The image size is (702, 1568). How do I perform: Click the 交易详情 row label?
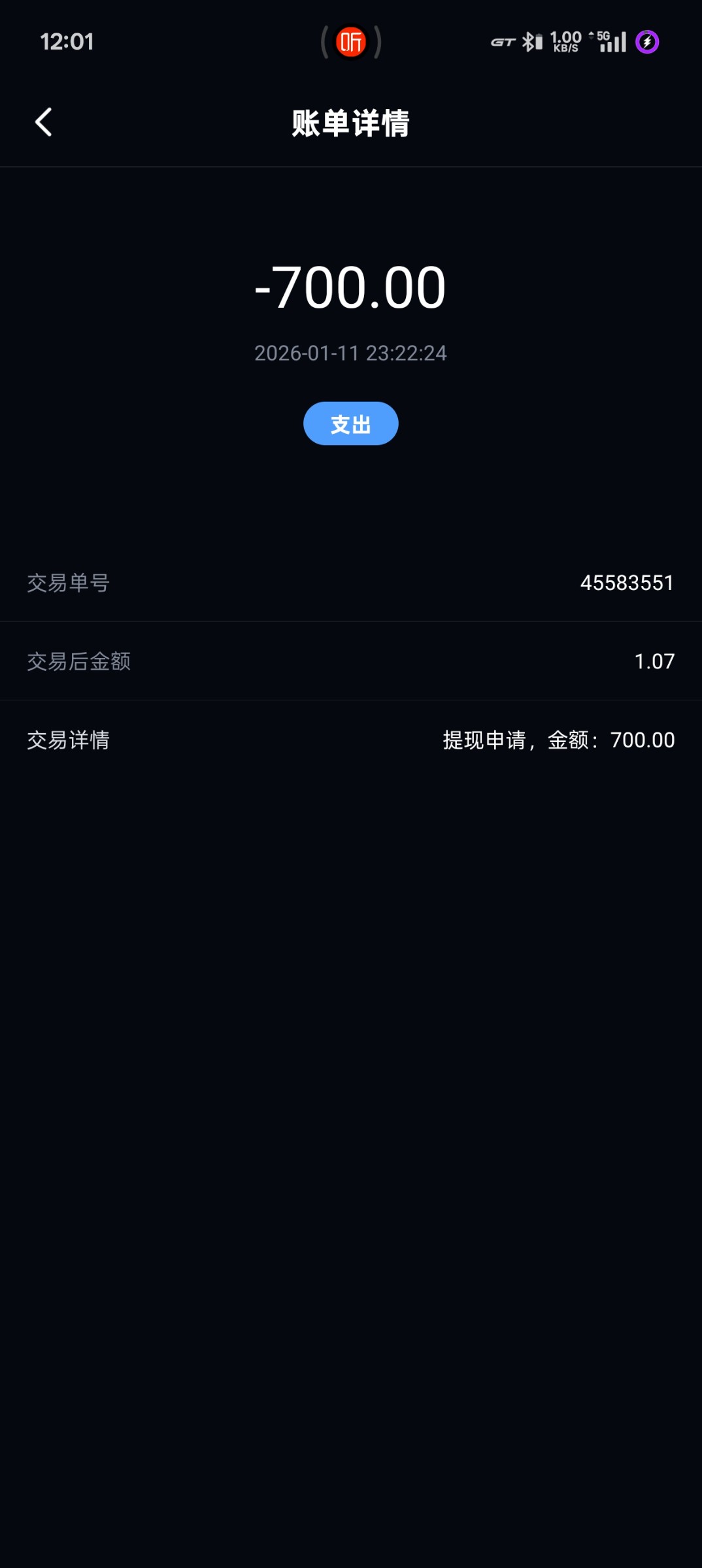68,740
